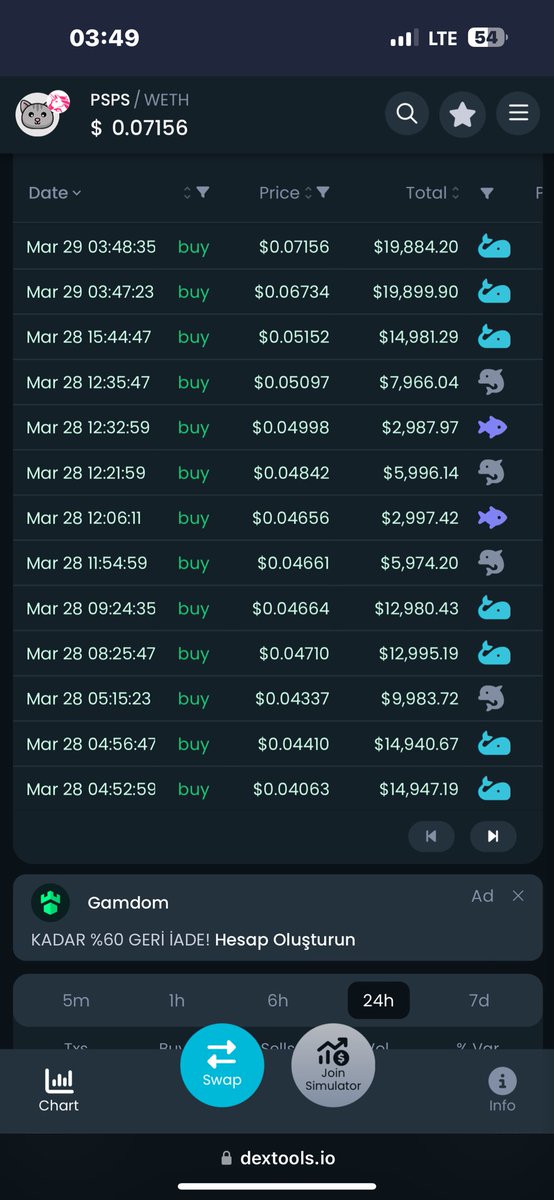Screen dimensions: 554x1200
Task: Switch to the 6h timeframe
Action: 277,1000
